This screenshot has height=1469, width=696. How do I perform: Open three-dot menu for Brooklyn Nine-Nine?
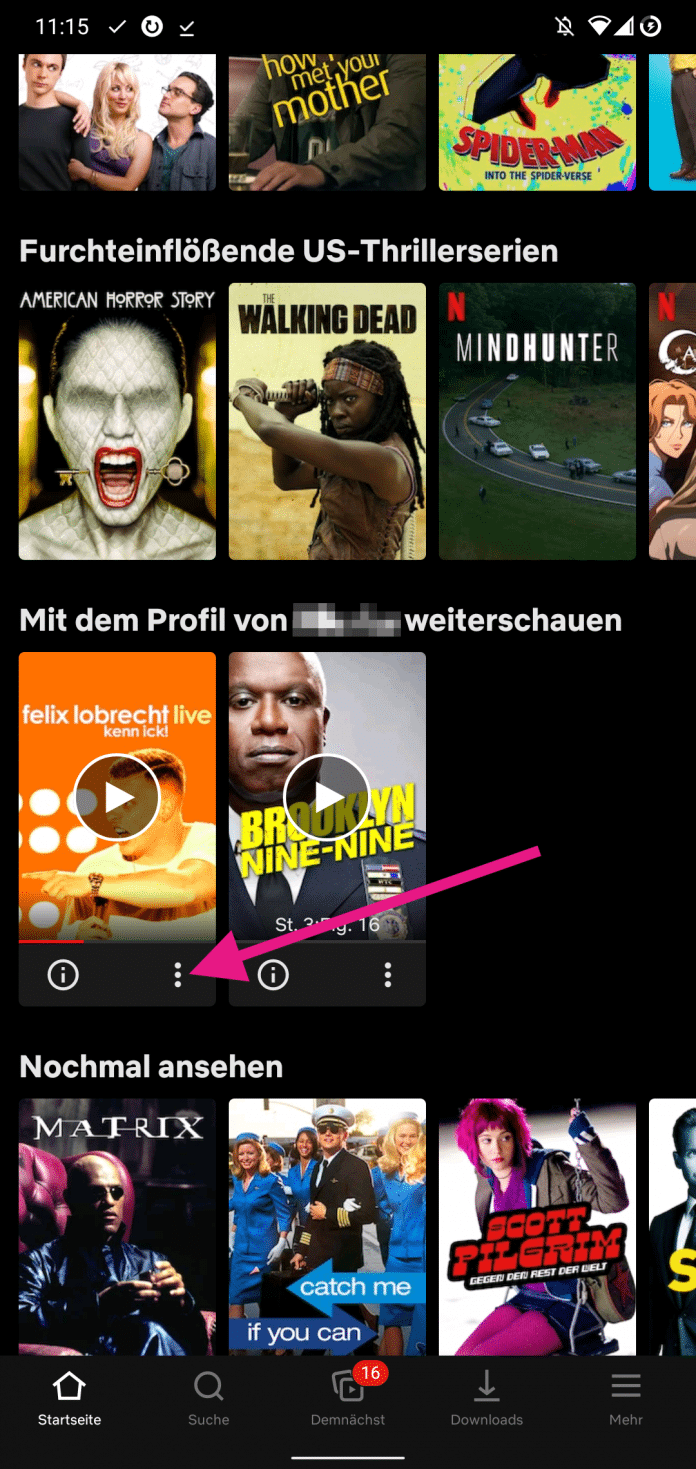[388, 975]
